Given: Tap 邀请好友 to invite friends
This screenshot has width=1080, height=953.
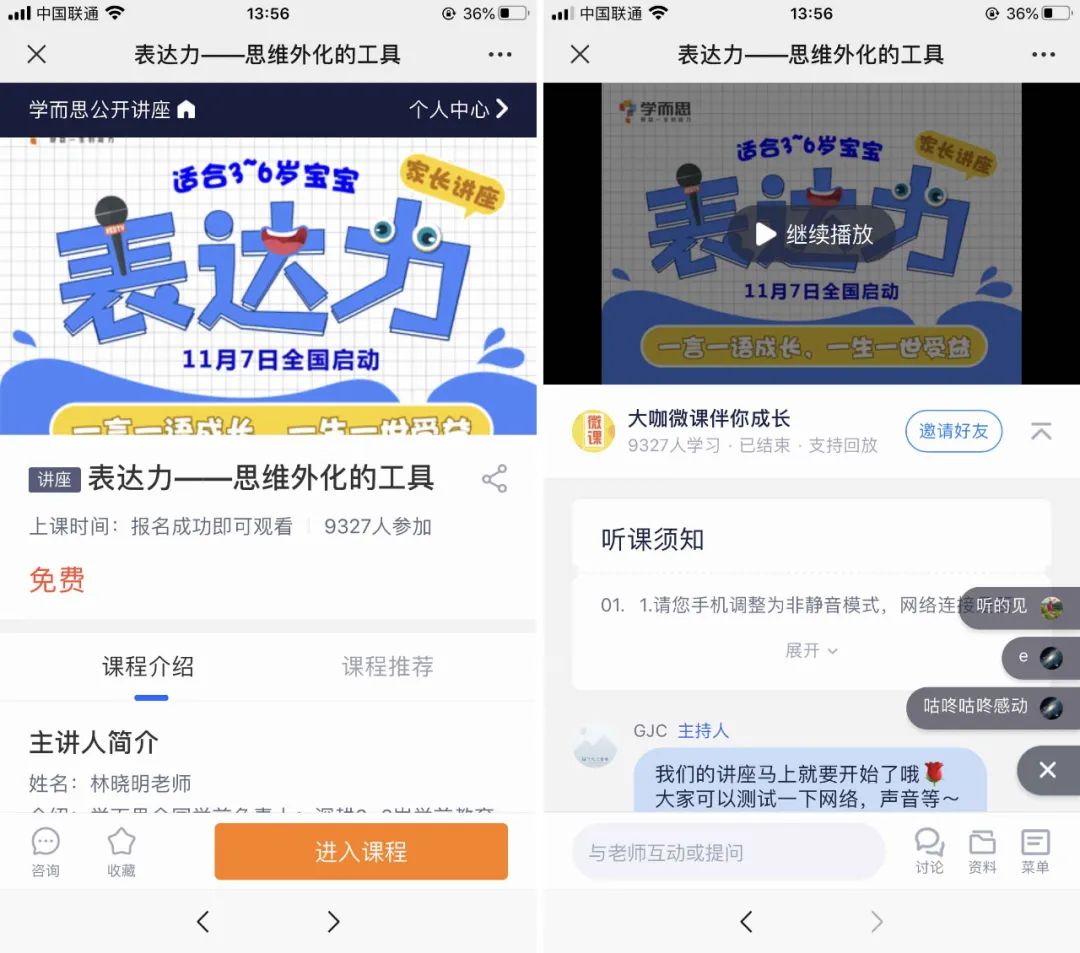Looking at the screenshot, I should (x=953, y=431).
